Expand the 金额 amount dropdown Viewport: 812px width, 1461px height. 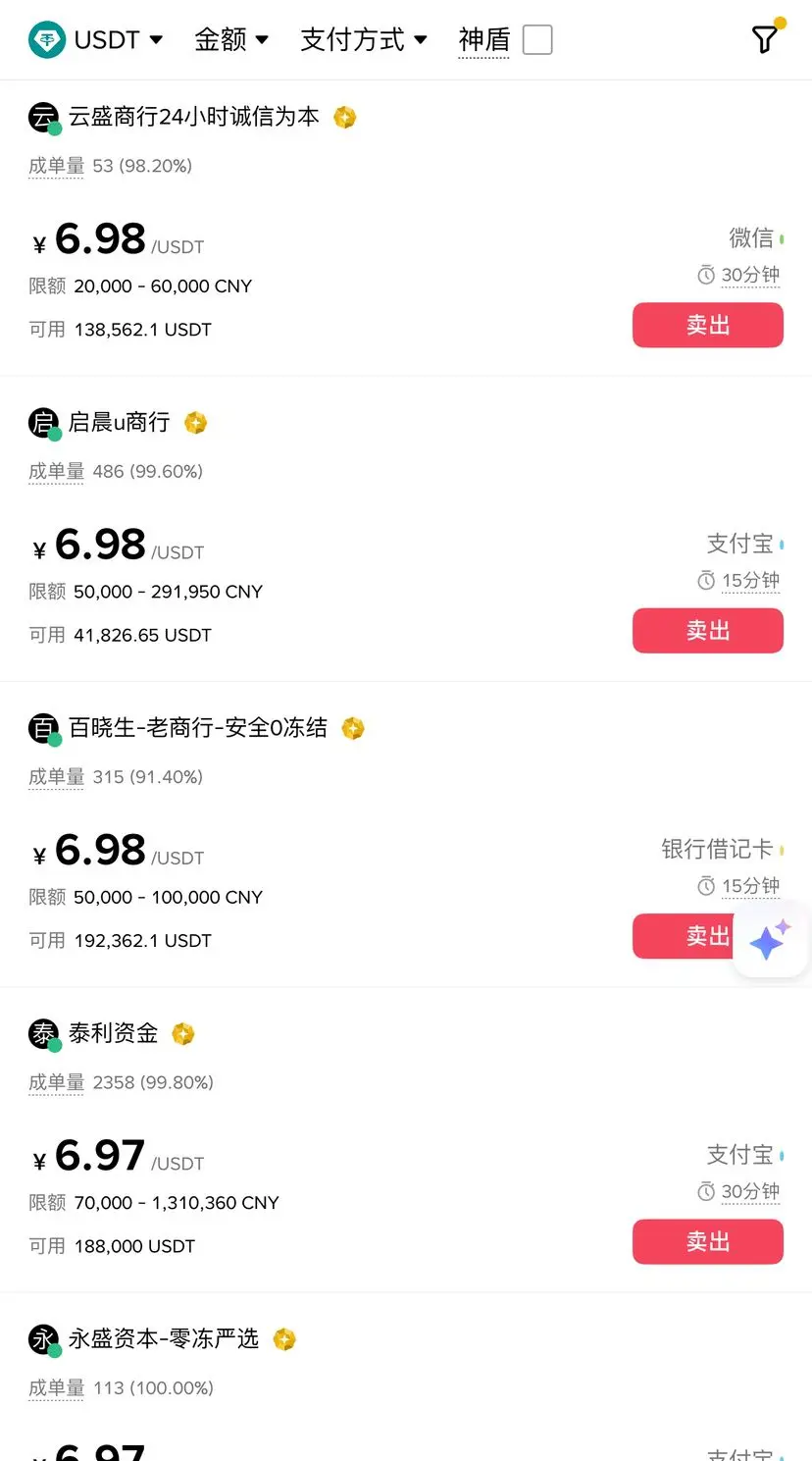click(x=231, y=40)
